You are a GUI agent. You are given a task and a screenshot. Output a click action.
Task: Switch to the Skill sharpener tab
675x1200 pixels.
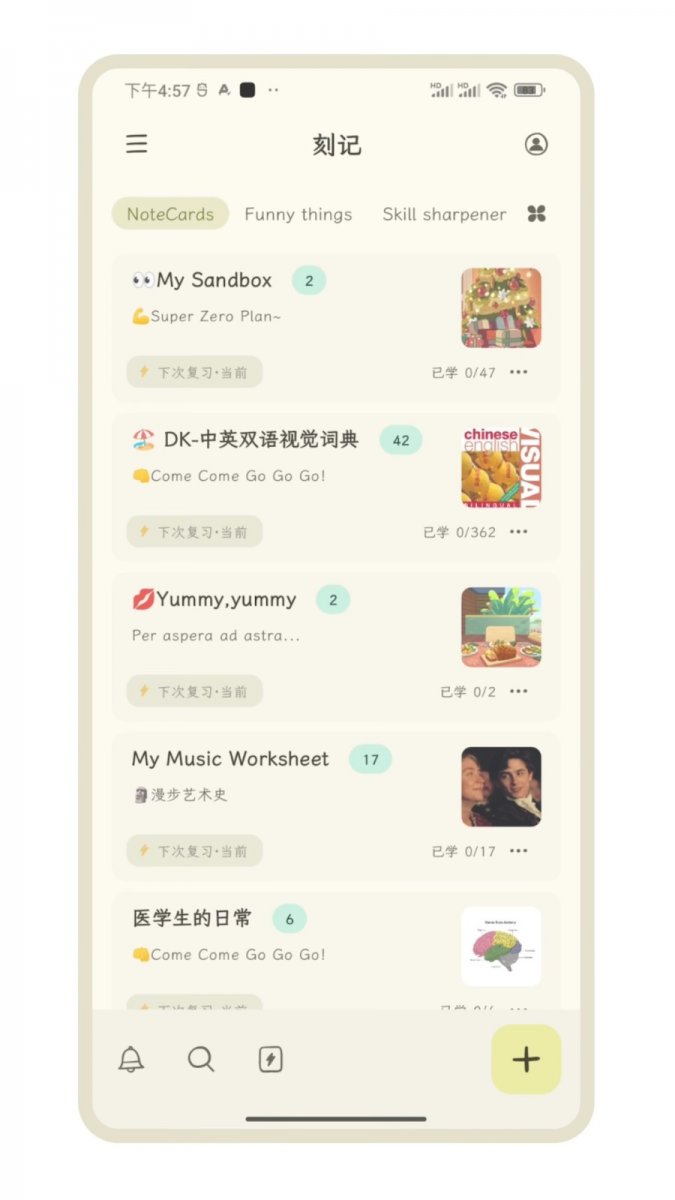click(x=444, y=214)
